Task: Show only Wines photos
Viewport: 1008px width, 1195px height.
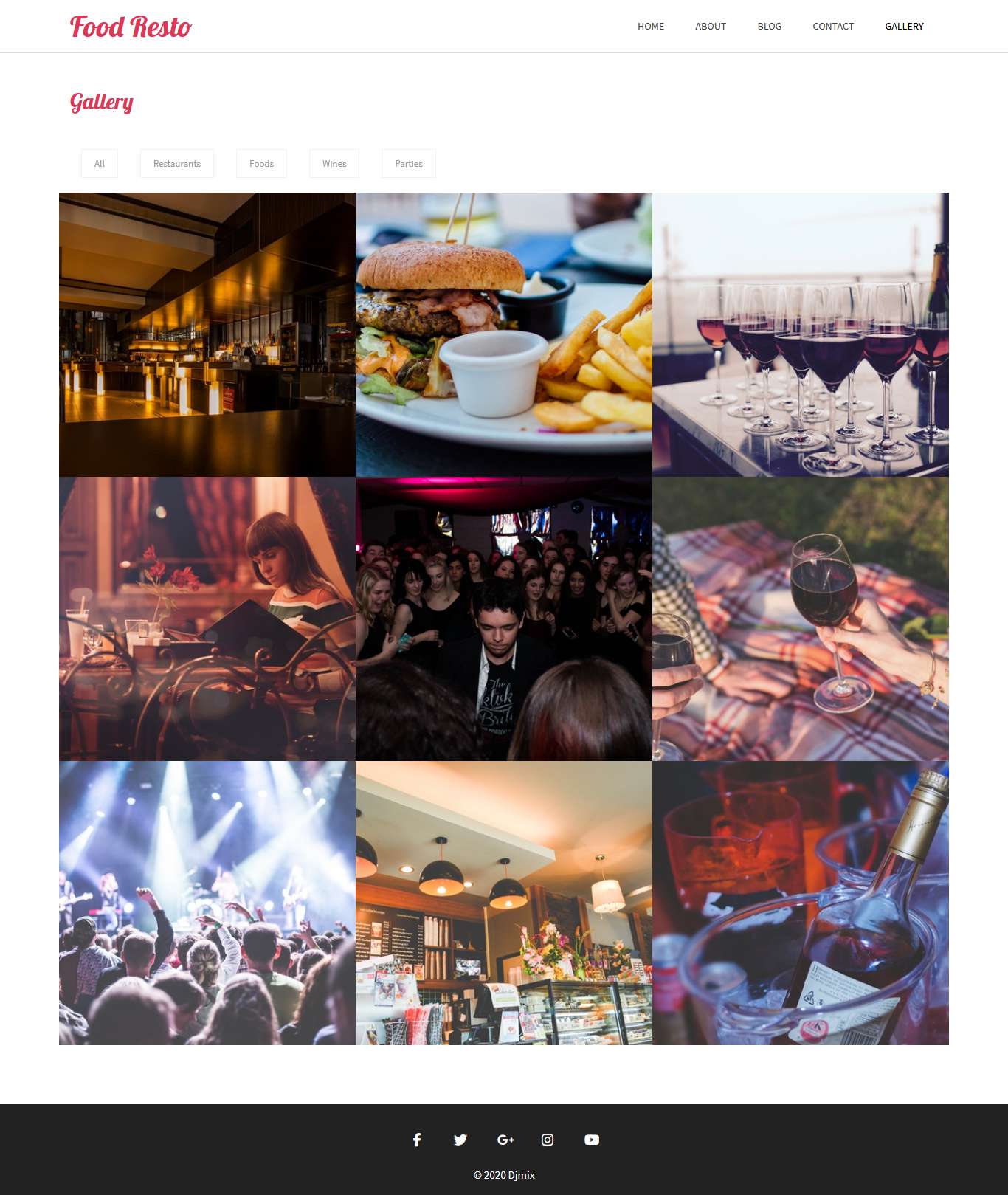Action: point(334,164)
